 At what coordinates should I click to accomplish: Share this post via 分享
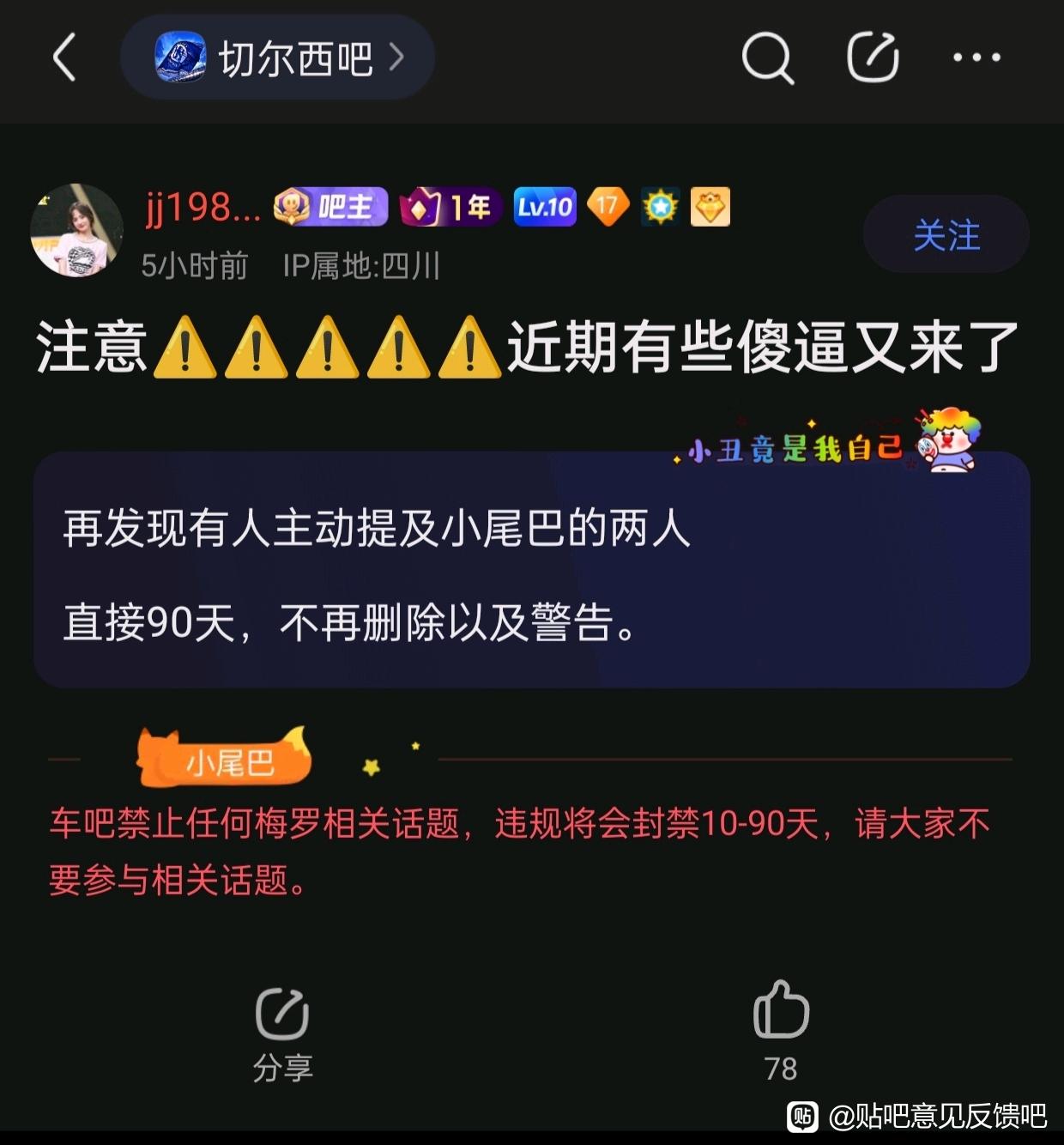(282, 1035)
